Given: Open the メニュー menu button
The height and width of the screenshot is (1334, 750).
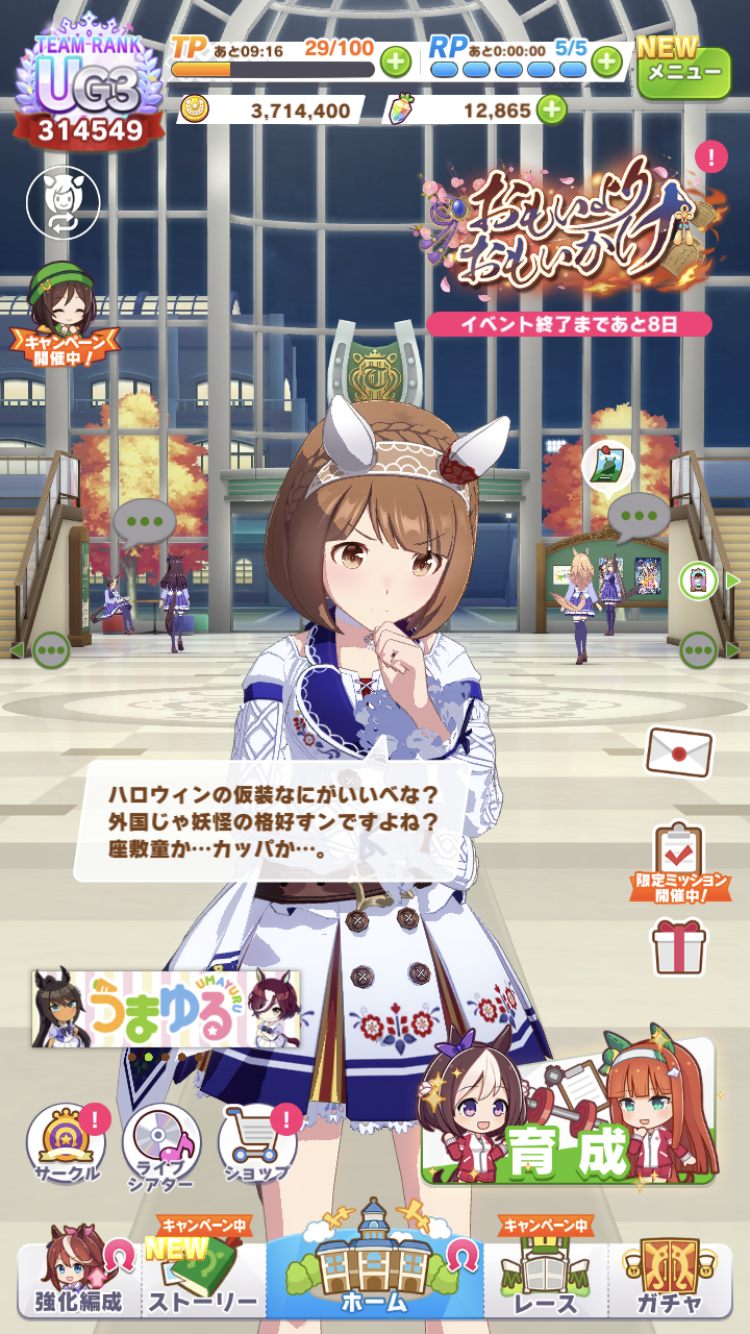Looking at the screenshot, I should tap(684, 68).
